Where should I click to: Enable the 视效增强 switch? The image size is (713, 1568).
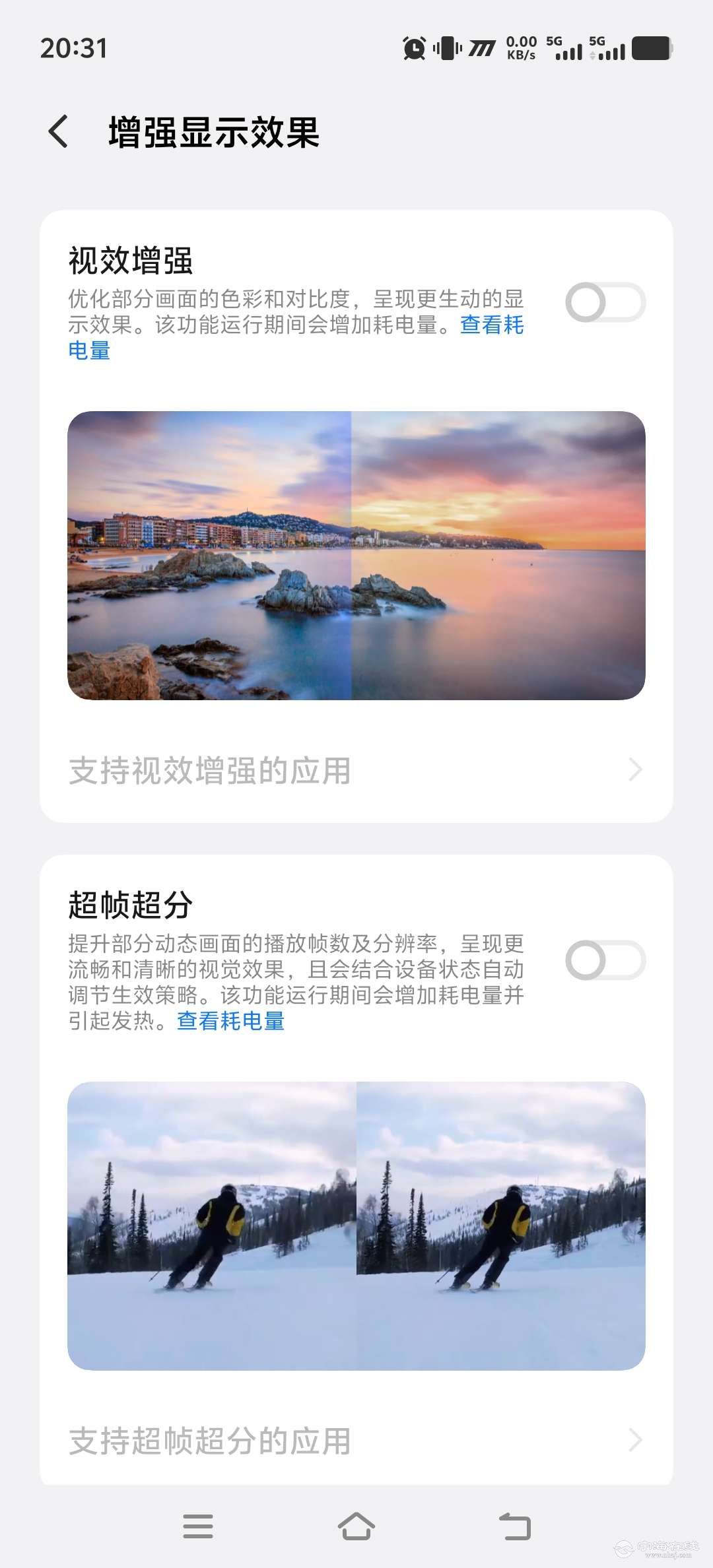605,303
